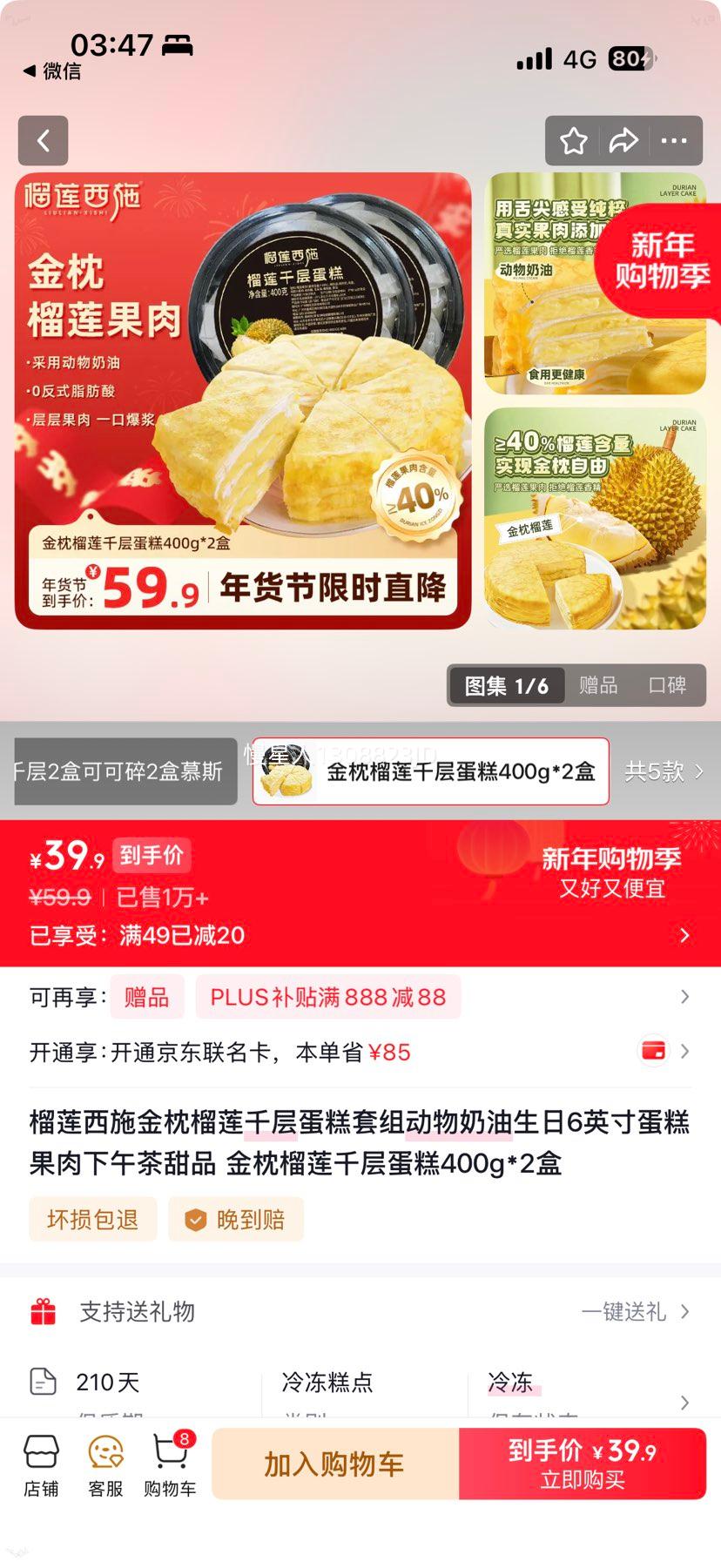
Task: Open the 购物车 shopping cart
Action: 171,1462
